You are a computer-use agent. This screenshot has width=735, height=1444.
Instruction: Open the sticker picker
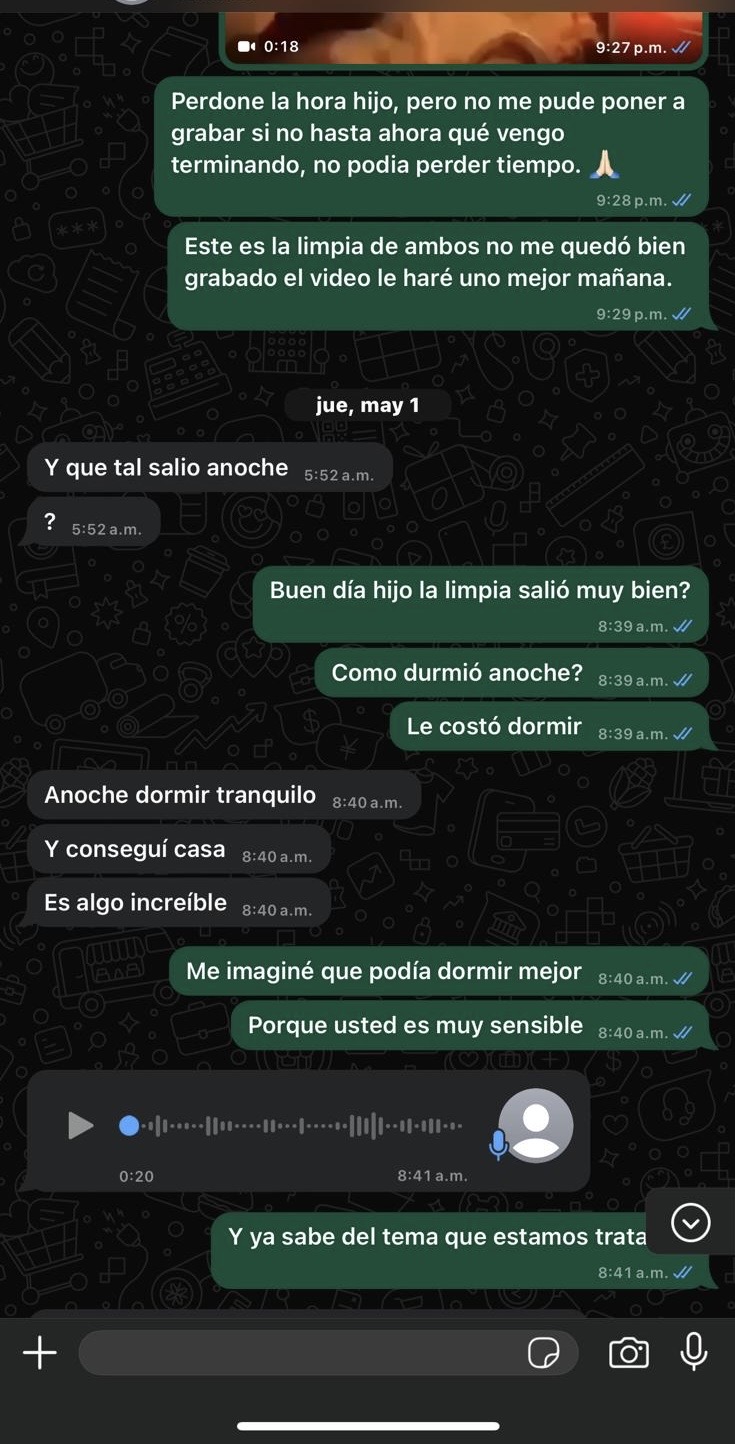[543, 1353]
